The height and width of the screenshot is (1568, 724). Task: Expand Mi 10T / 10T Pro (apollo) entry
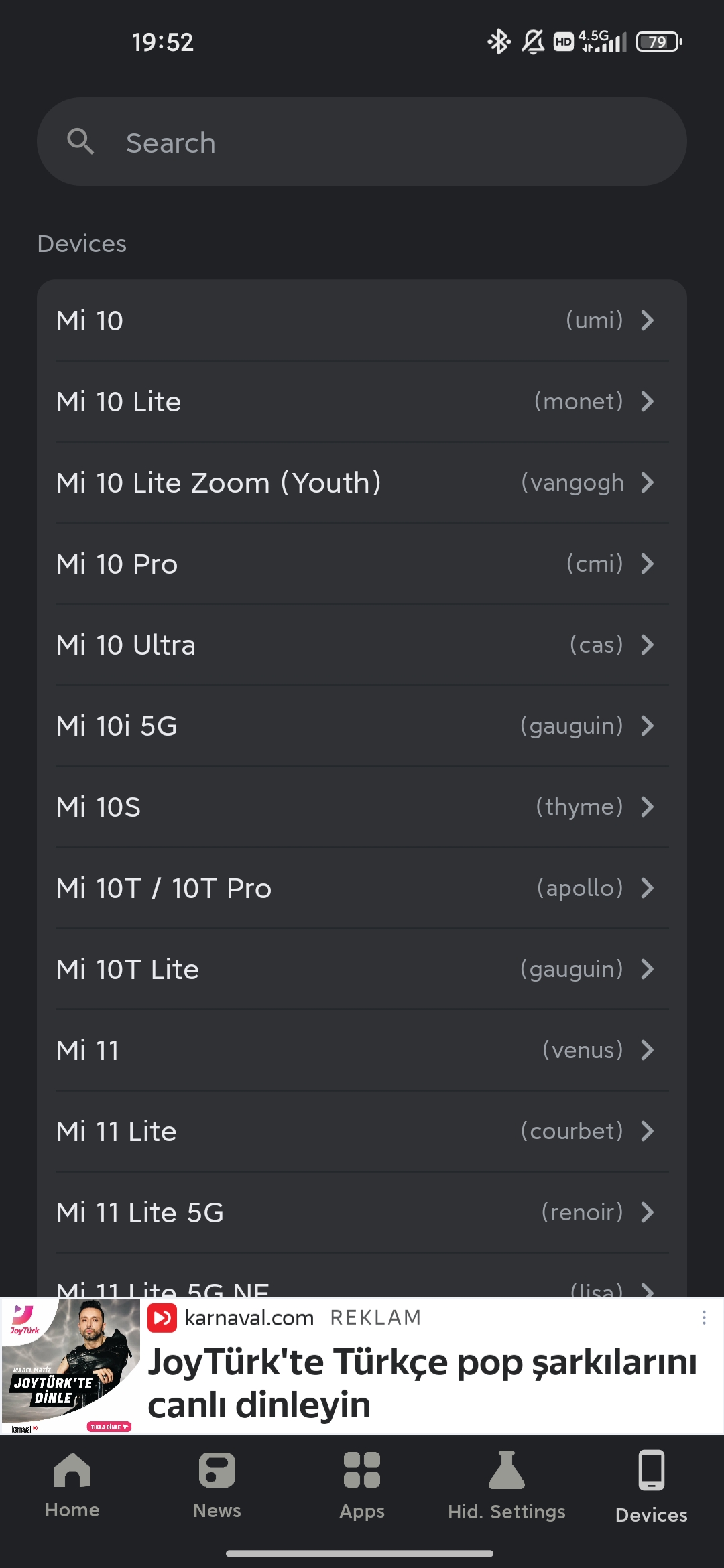(x=362, y=887)
